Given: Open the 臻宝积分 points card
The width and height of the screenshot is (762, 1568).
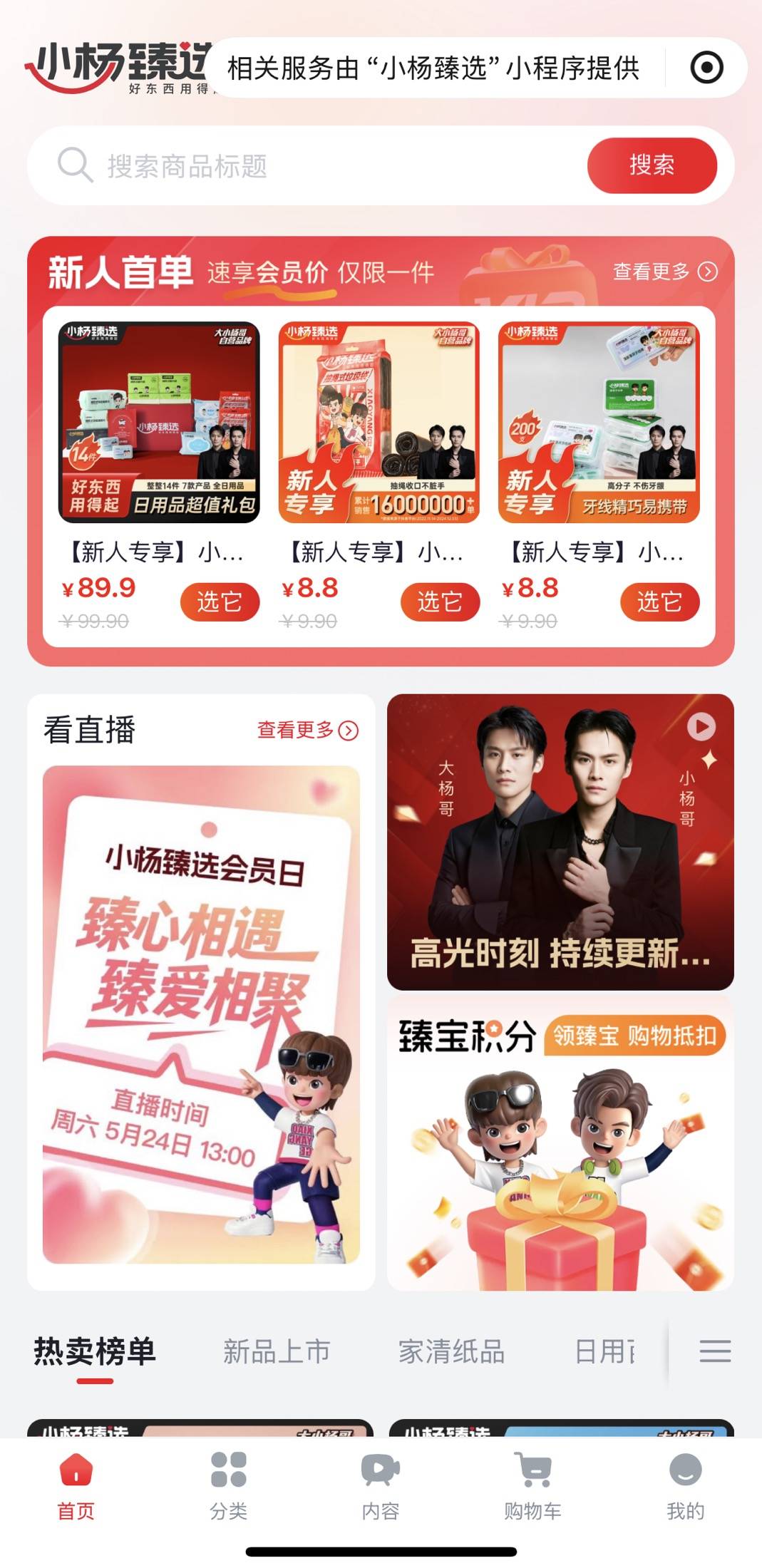Looking at the screenshot, I should (x=560, y=1144).
